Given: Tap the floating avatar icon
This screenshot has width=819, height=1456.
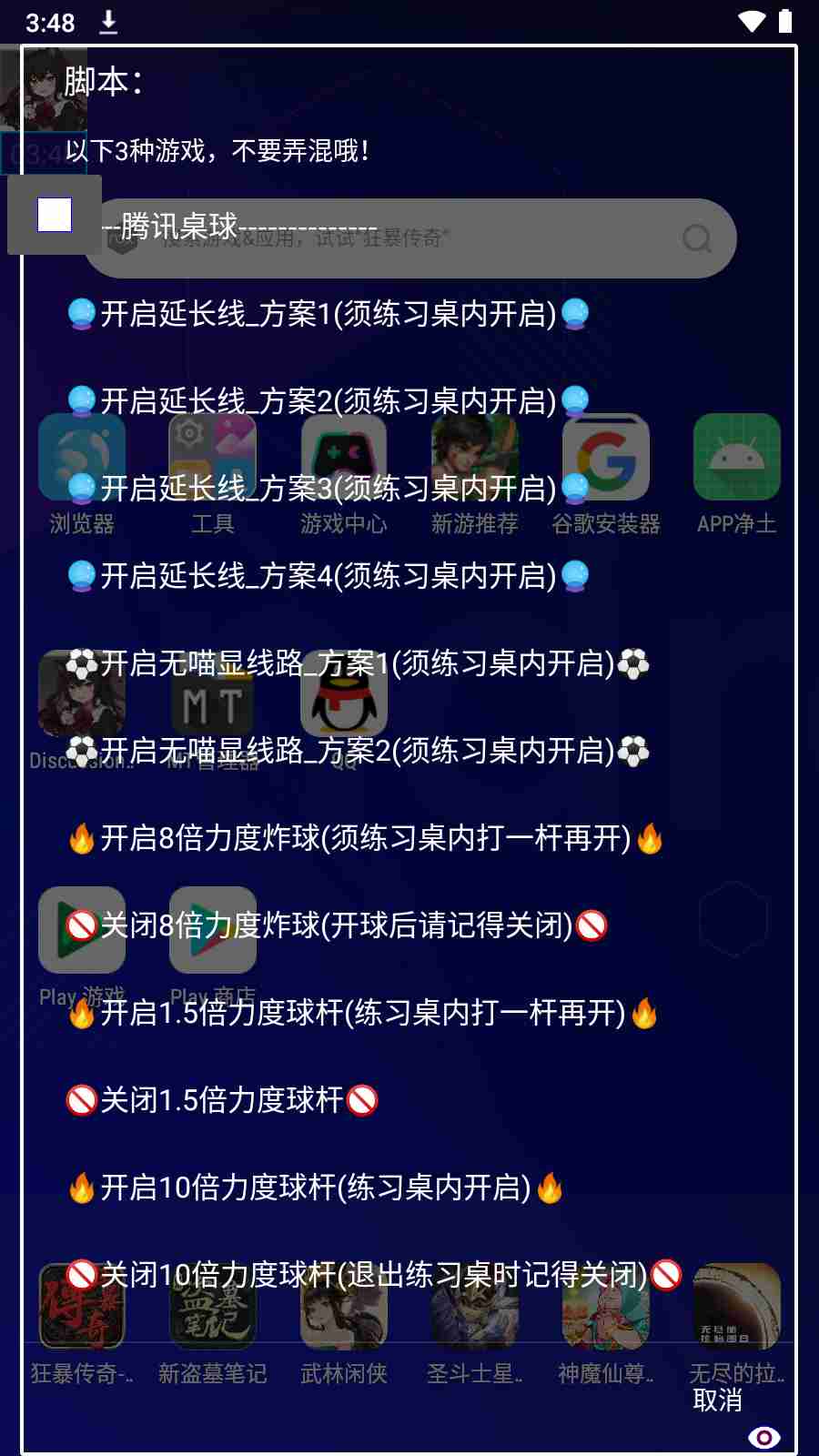Looking at the screenshot, I should (44, 89).
